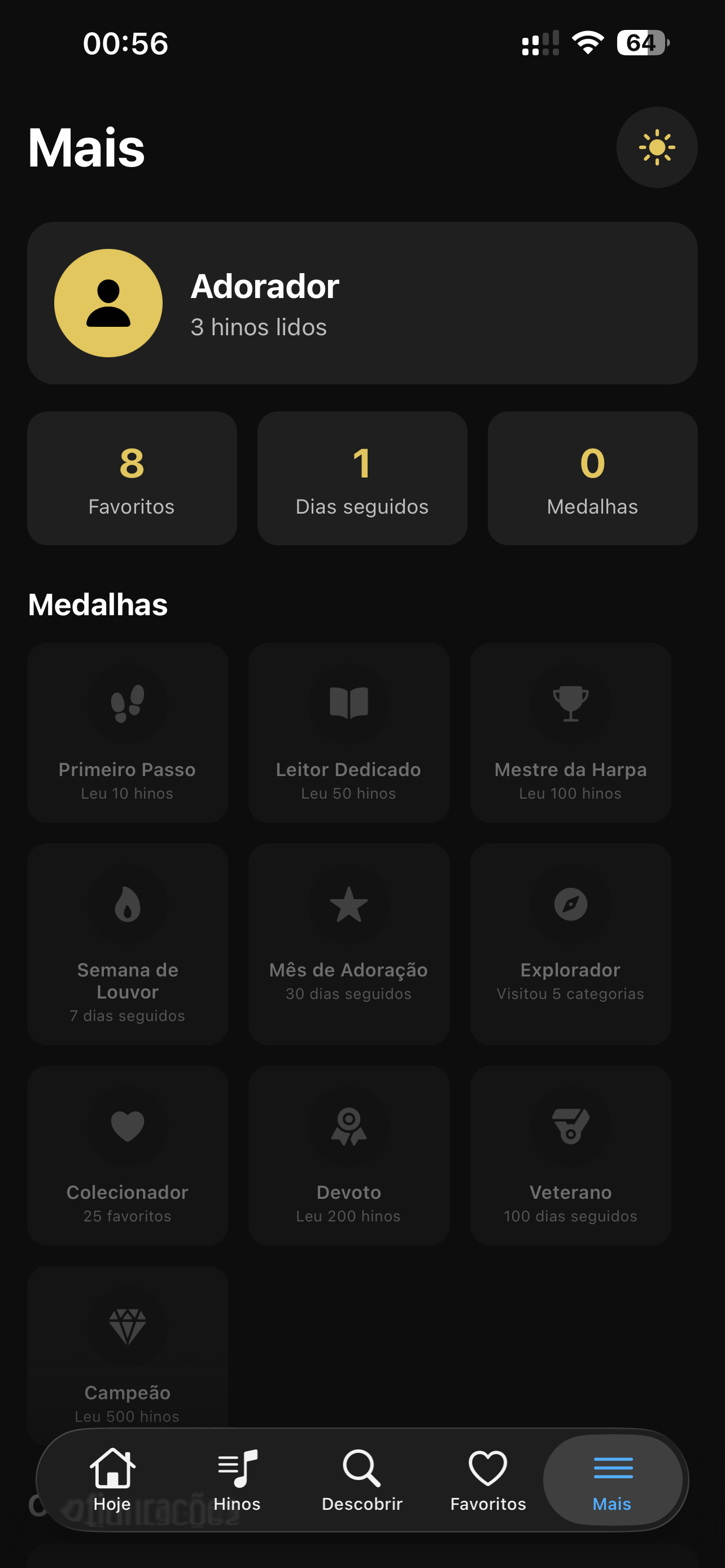Image resolution: width=725 pixels, height=1568 pixels.
Task: Click the open book icon on Leitor Dedicado
Action: coord(348,703)
